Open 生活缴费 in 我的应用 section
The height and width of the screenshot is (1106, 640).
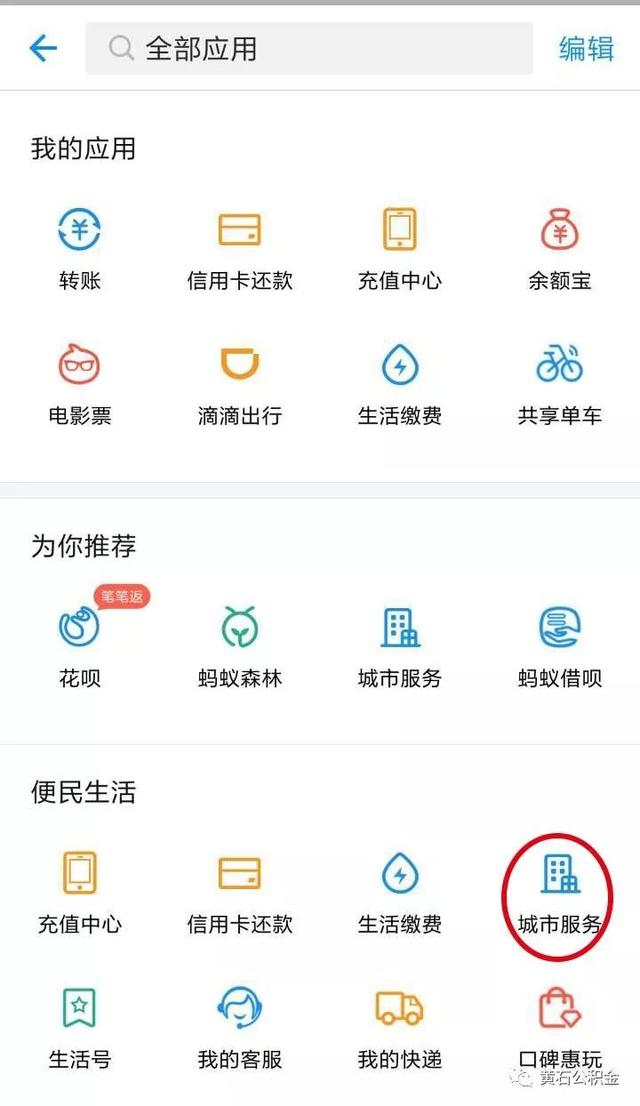point(399,384)
